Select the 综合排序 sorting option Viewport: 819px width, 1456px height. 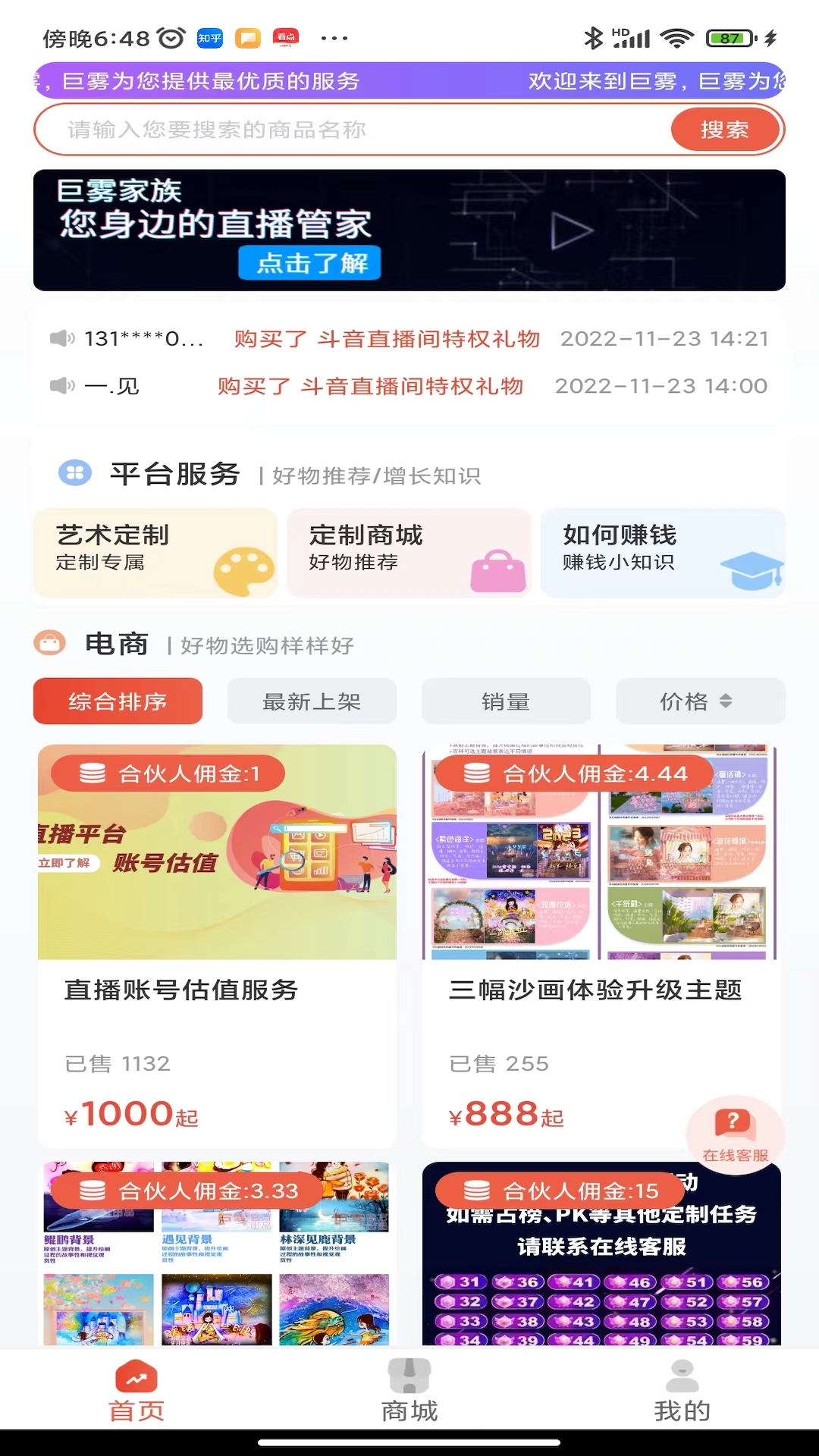pyautogui.click(x=118, y=701)
